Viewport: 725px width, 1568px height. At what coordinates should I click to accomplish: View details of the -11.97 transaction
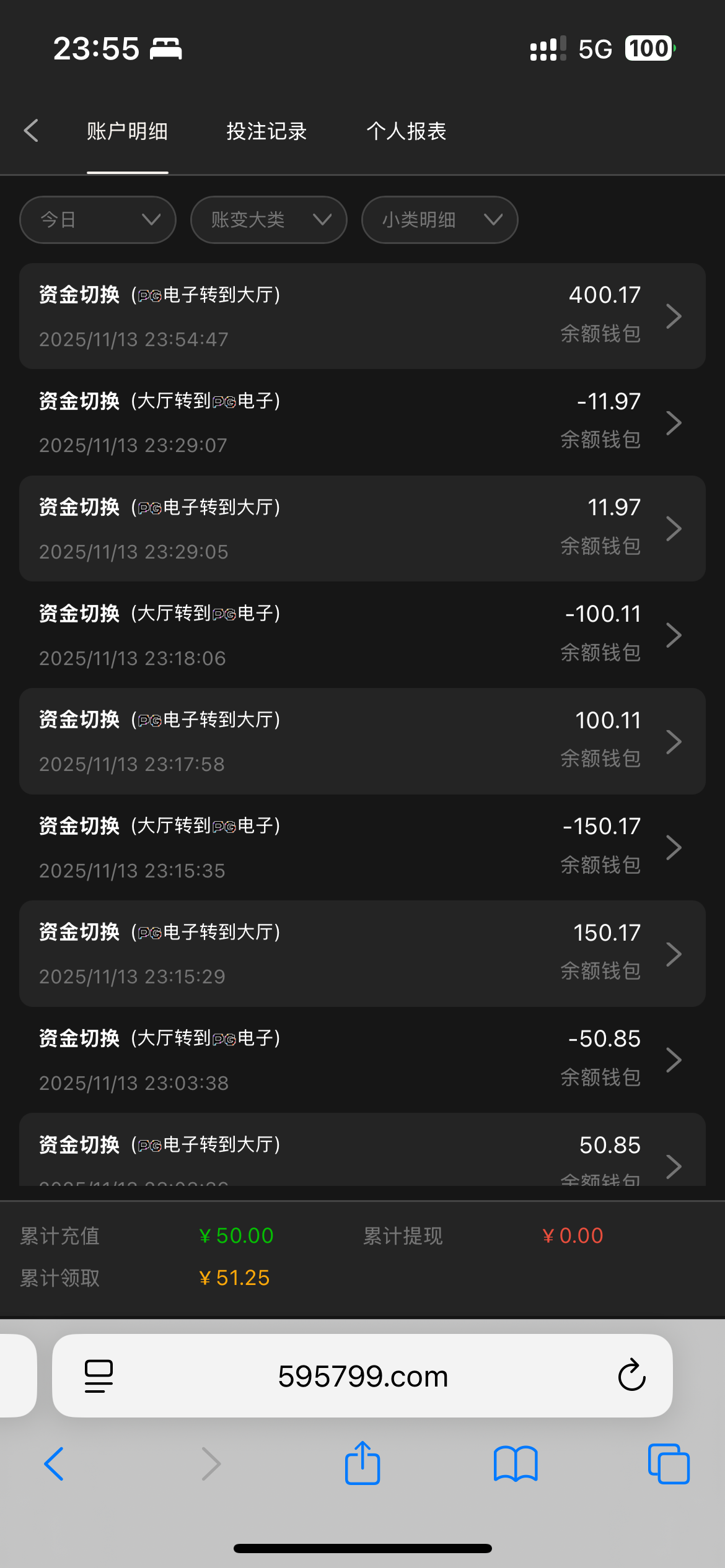[362, 422]
